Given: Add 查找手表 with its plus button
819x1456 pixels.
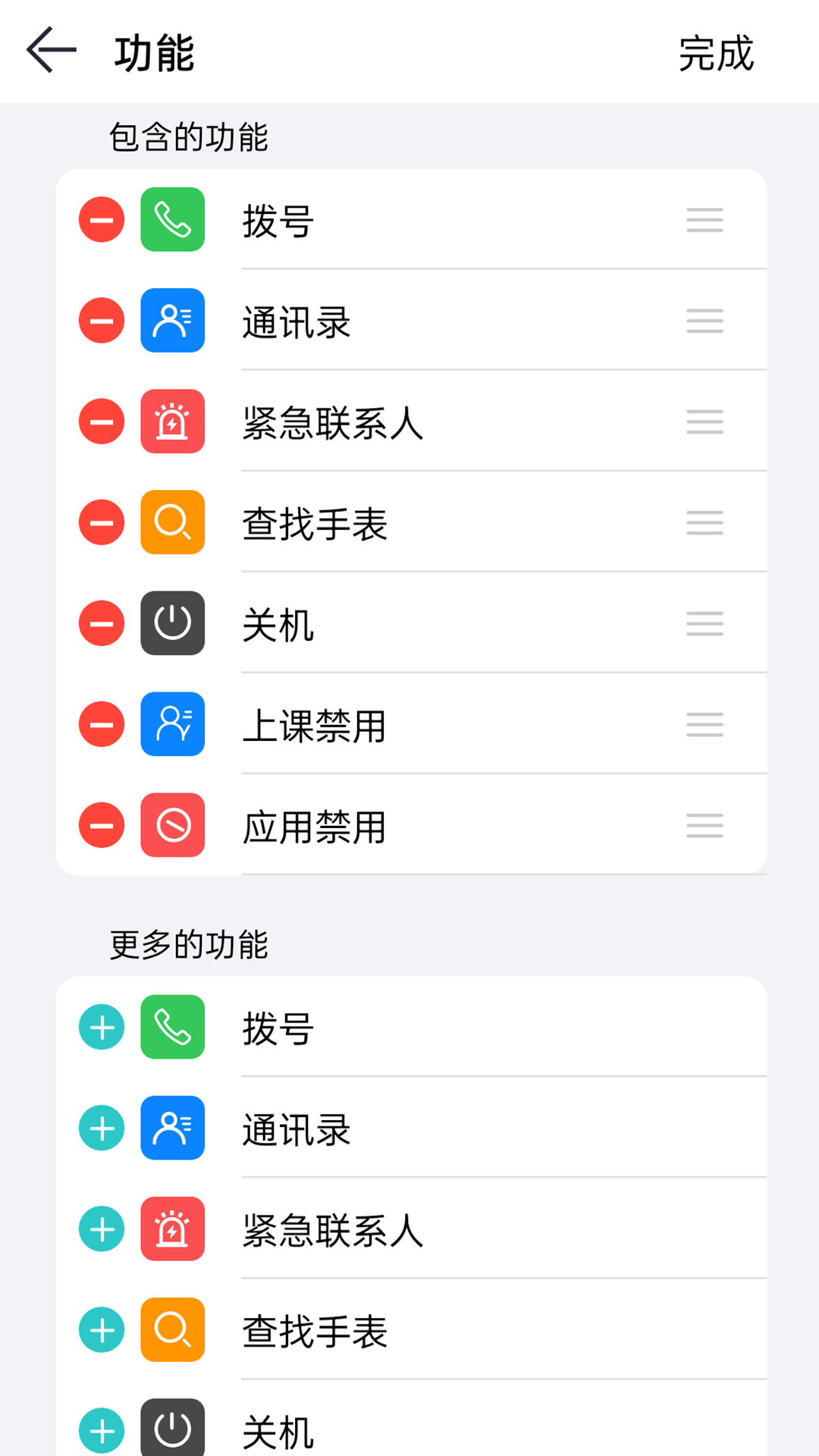Looking at the screenshot, I should click(101, 1330).
